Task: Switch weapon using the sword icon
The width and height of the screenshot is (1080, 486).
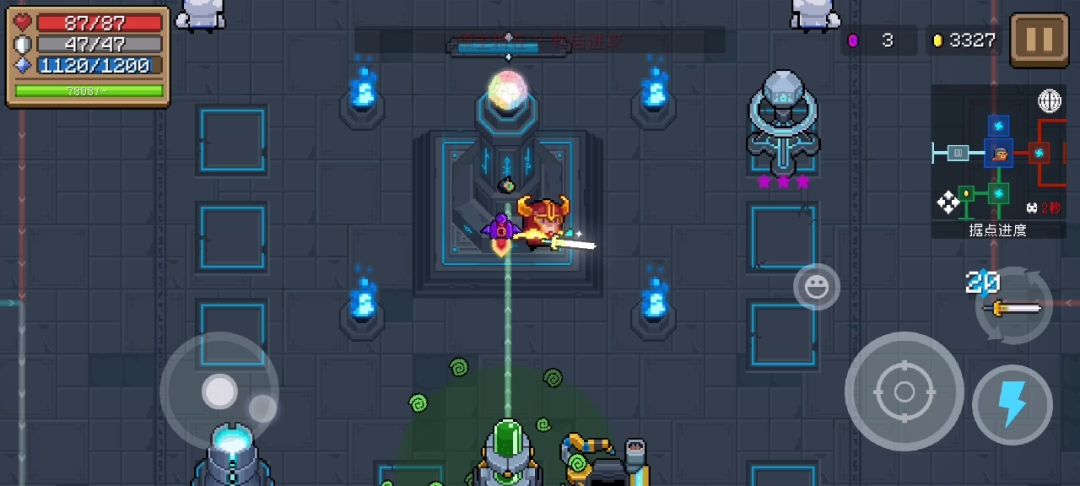Action: 1013,306
